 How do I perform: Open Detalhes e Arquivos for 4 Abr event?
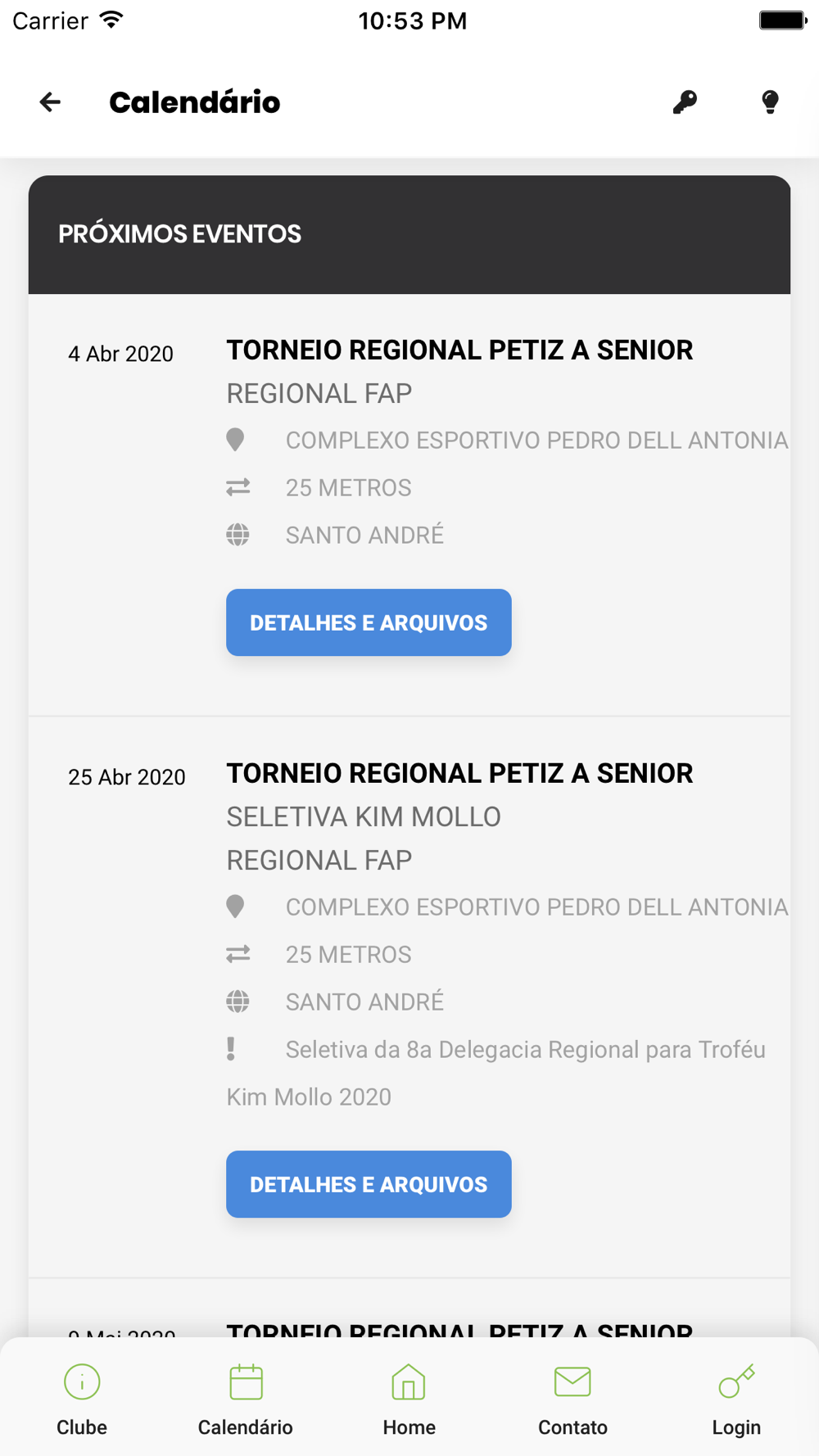369,622
